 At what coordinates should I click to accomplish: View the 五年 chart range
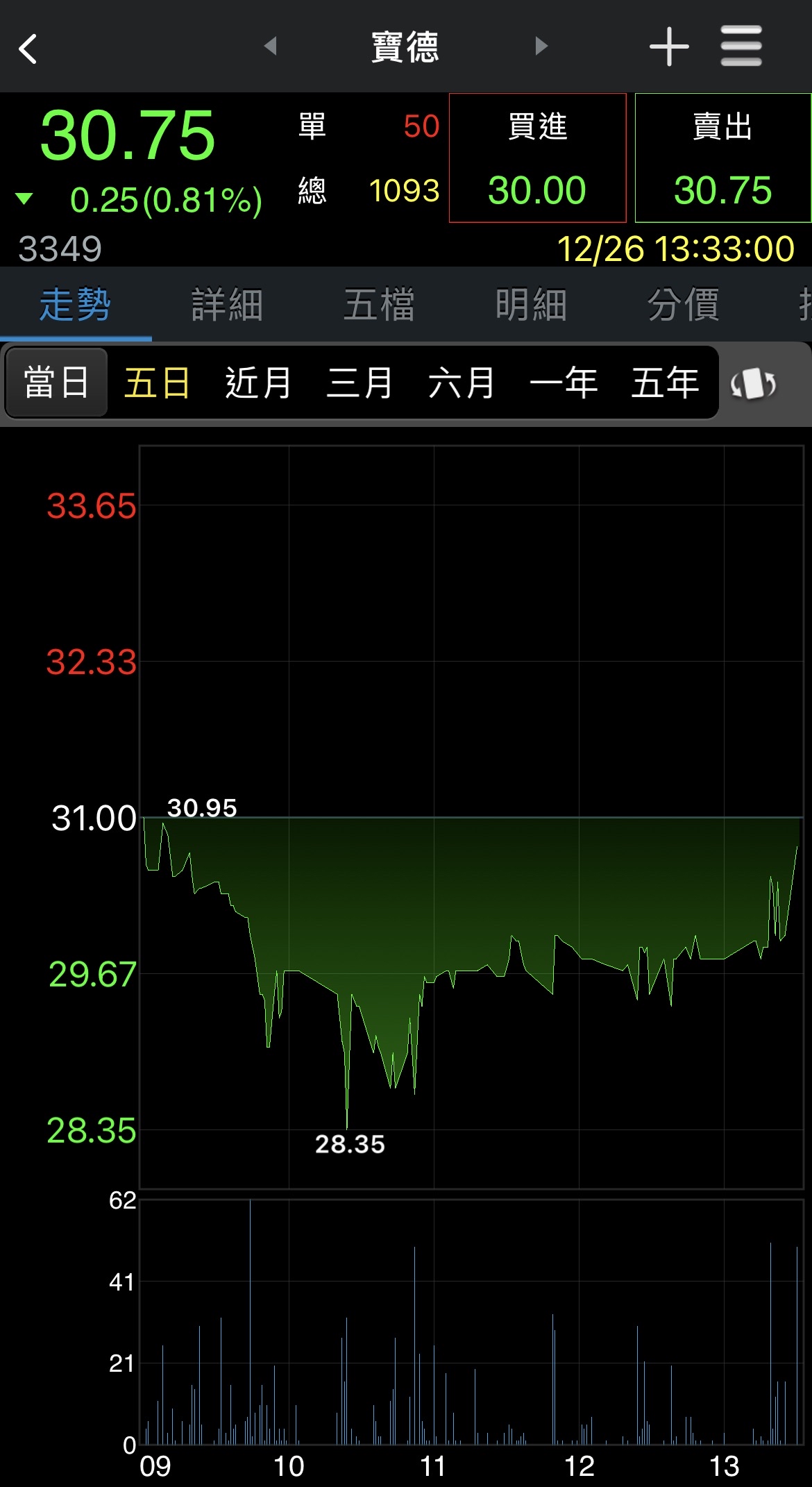click(664, 383)
